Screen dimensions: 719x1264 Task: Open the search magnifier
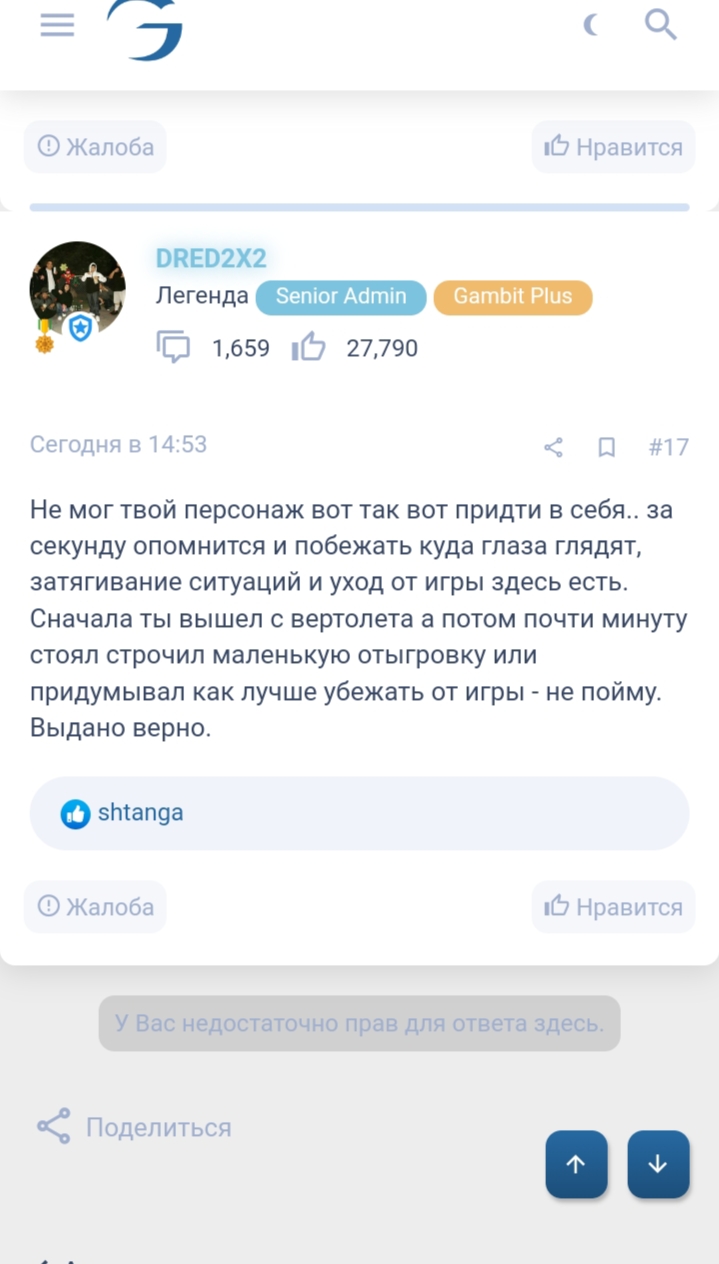tap(661, 25)
